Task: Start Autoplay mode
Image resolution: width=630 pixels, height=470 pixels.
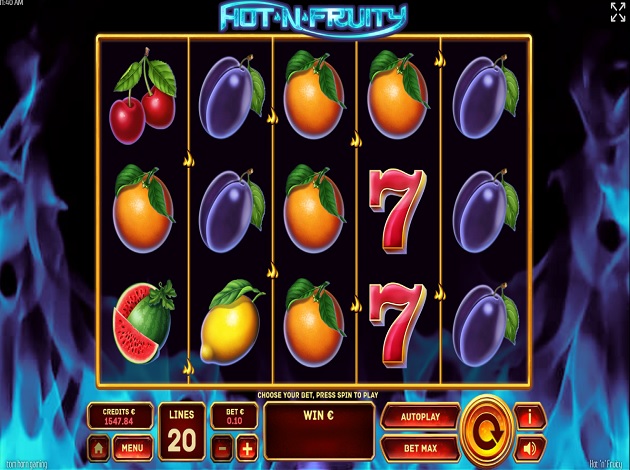Action: click(419, 416)
